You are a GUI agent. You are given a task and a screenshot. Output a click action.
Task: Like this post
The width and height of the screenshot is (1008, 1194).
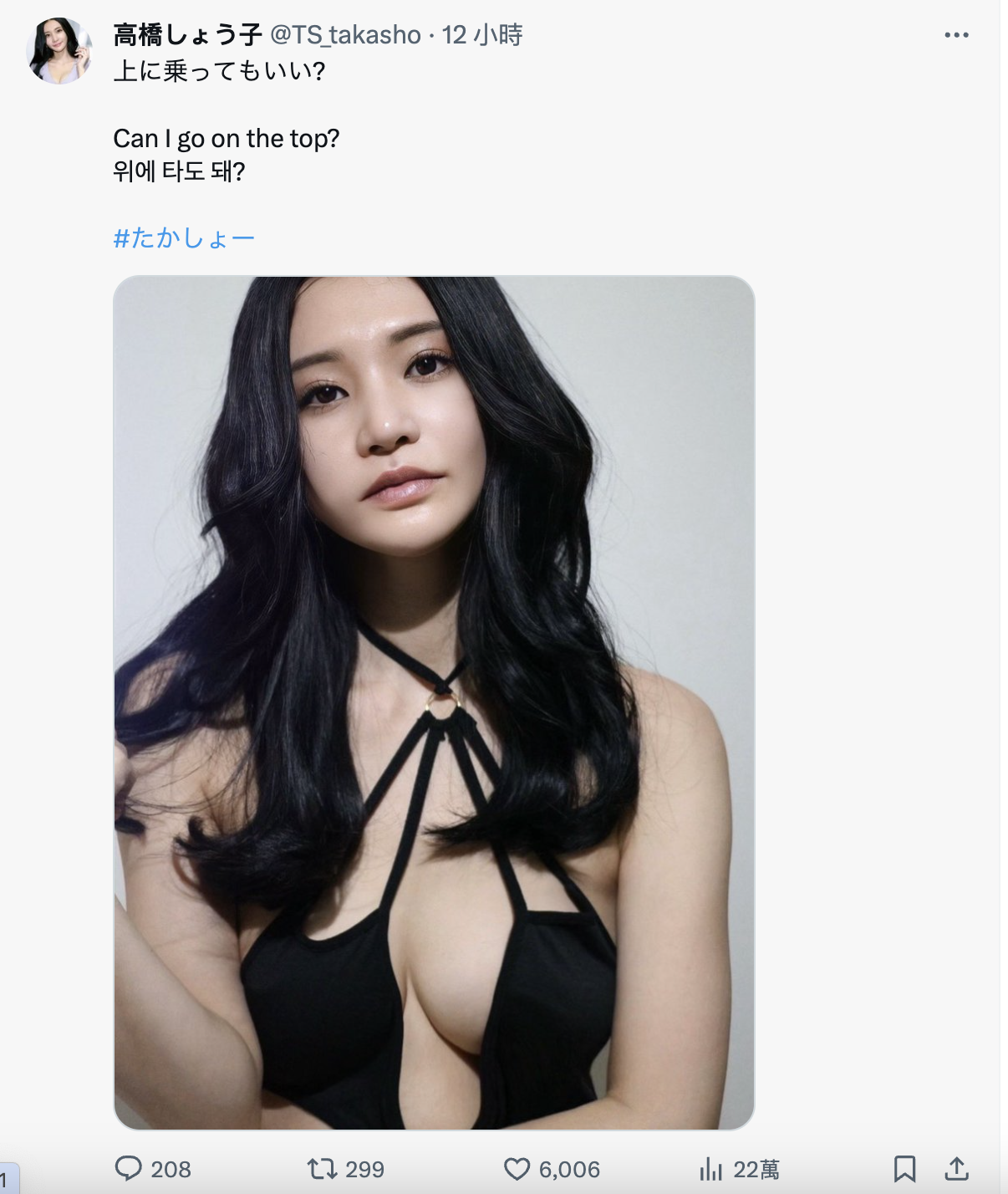coord(517,1168)
